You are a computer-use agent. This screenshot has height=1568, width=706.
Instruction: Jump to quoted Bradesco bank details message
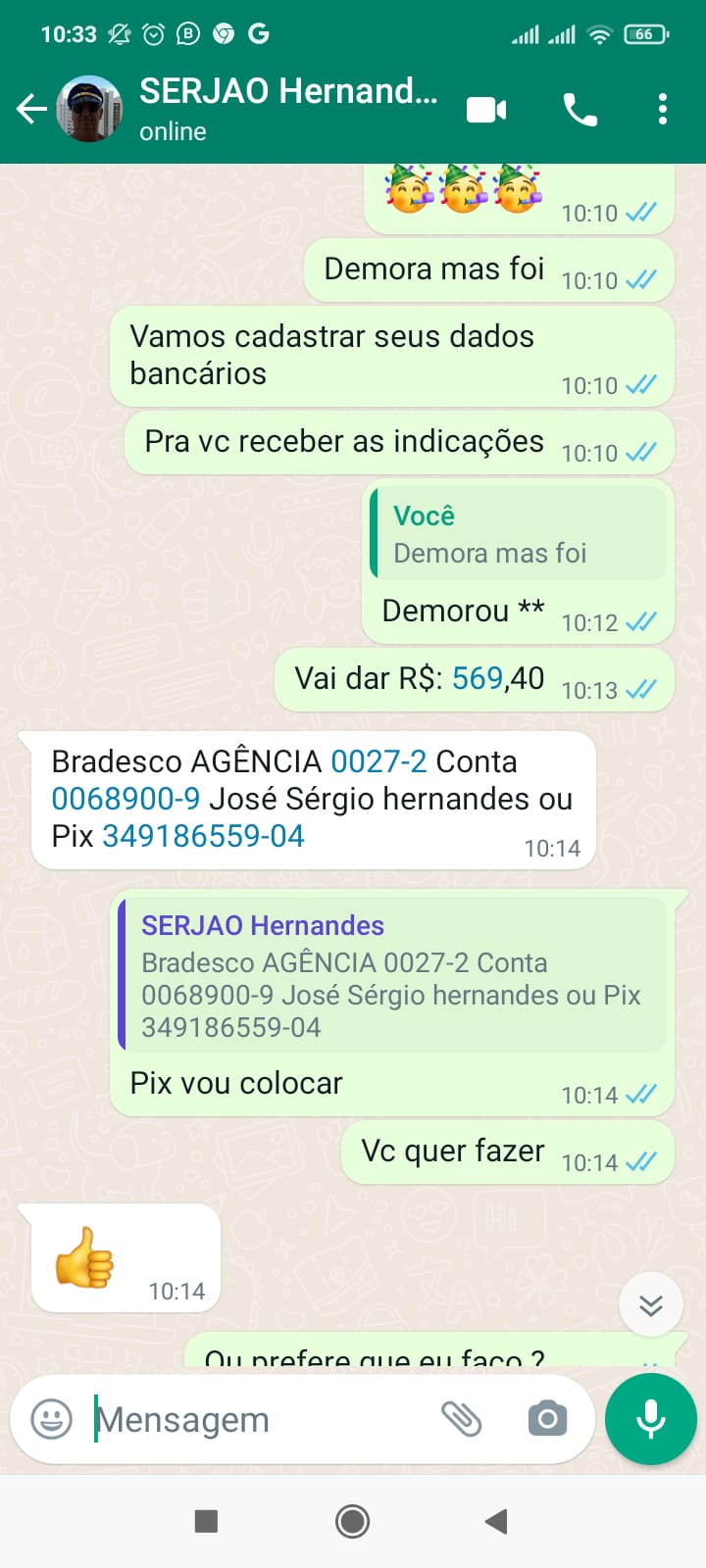[x=392, y=976]
